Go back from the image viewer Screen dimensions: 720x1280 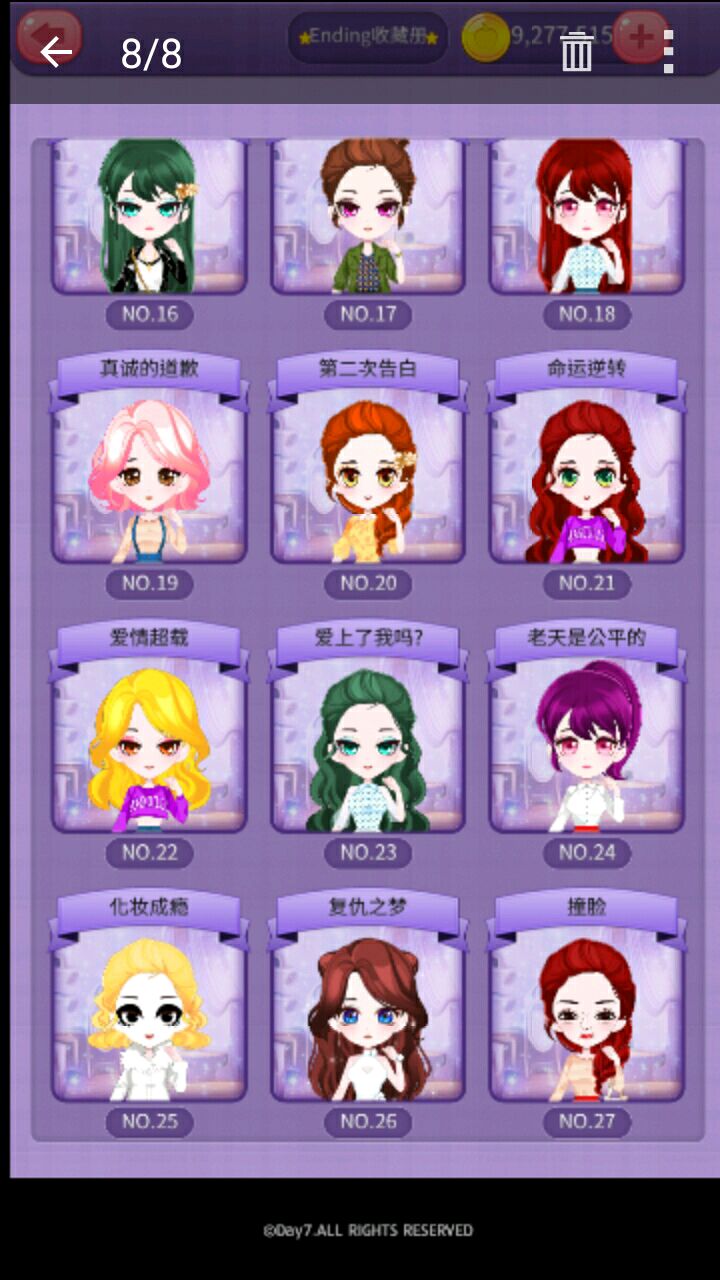coord(56,51)
